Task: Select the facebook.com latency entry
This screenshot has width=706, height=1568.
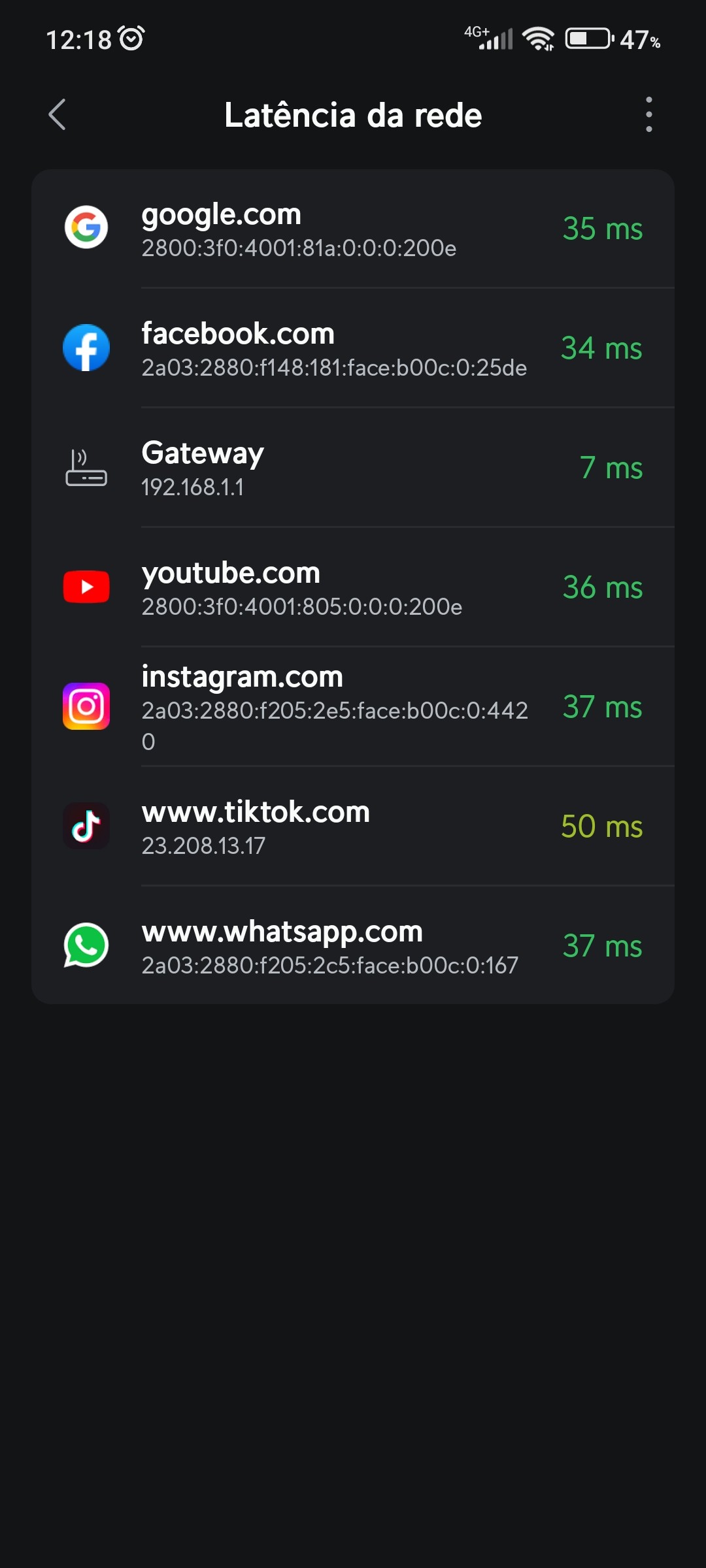Action: click(x=353, y=349)
